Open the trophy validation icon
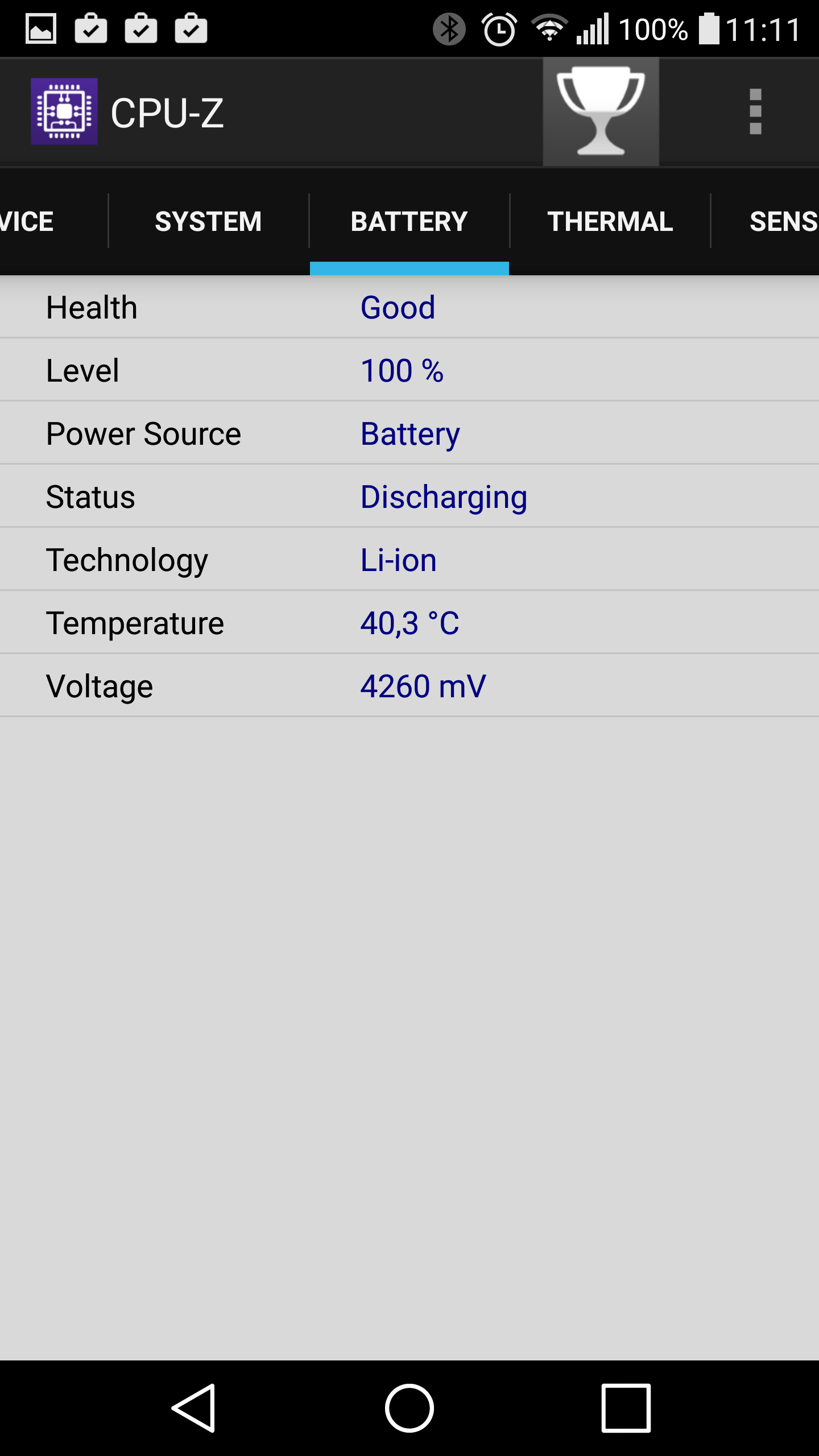 (601, 112)
